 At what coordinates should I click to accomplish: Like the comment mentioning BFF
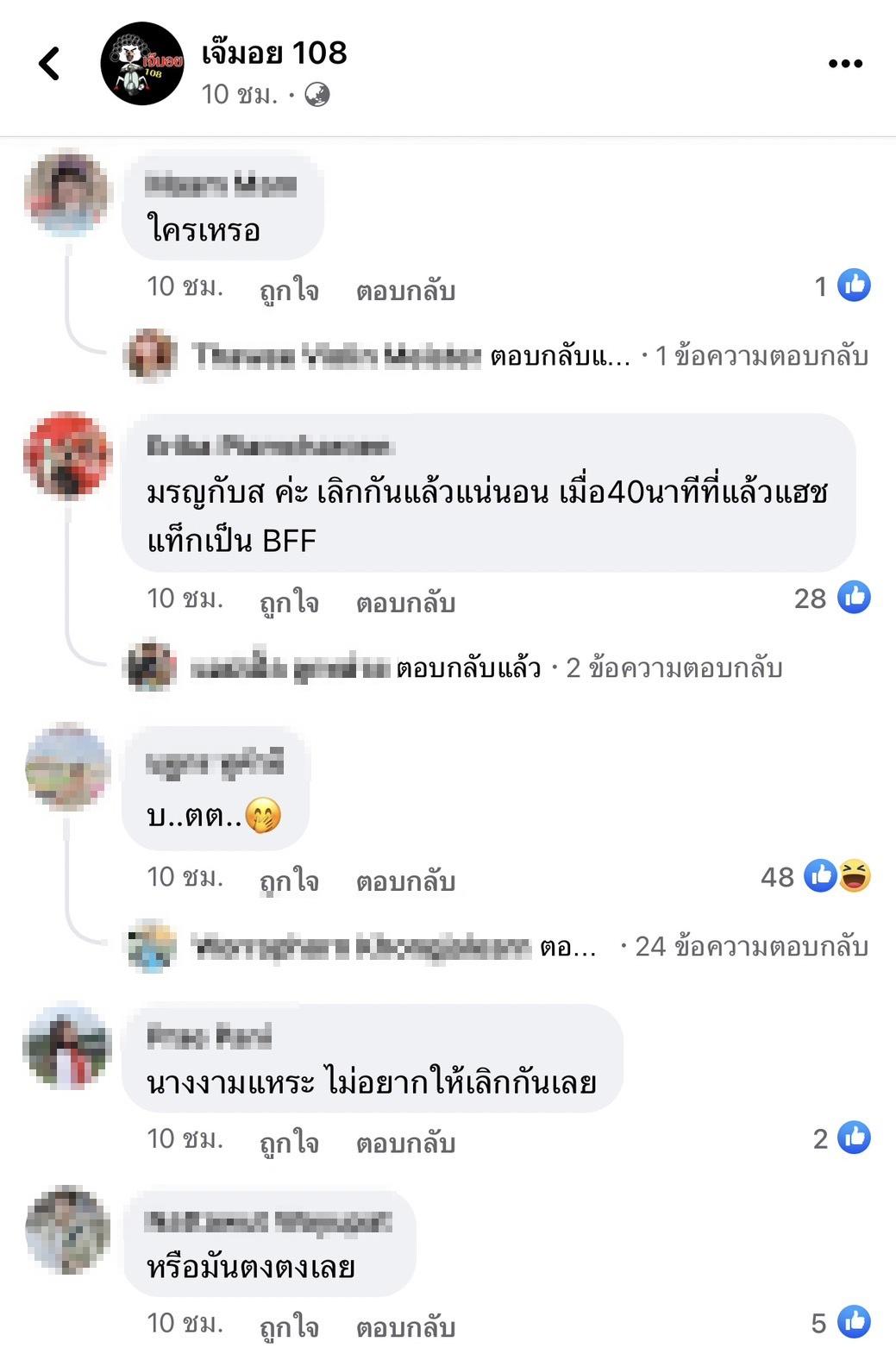click(x=289, y=603)
